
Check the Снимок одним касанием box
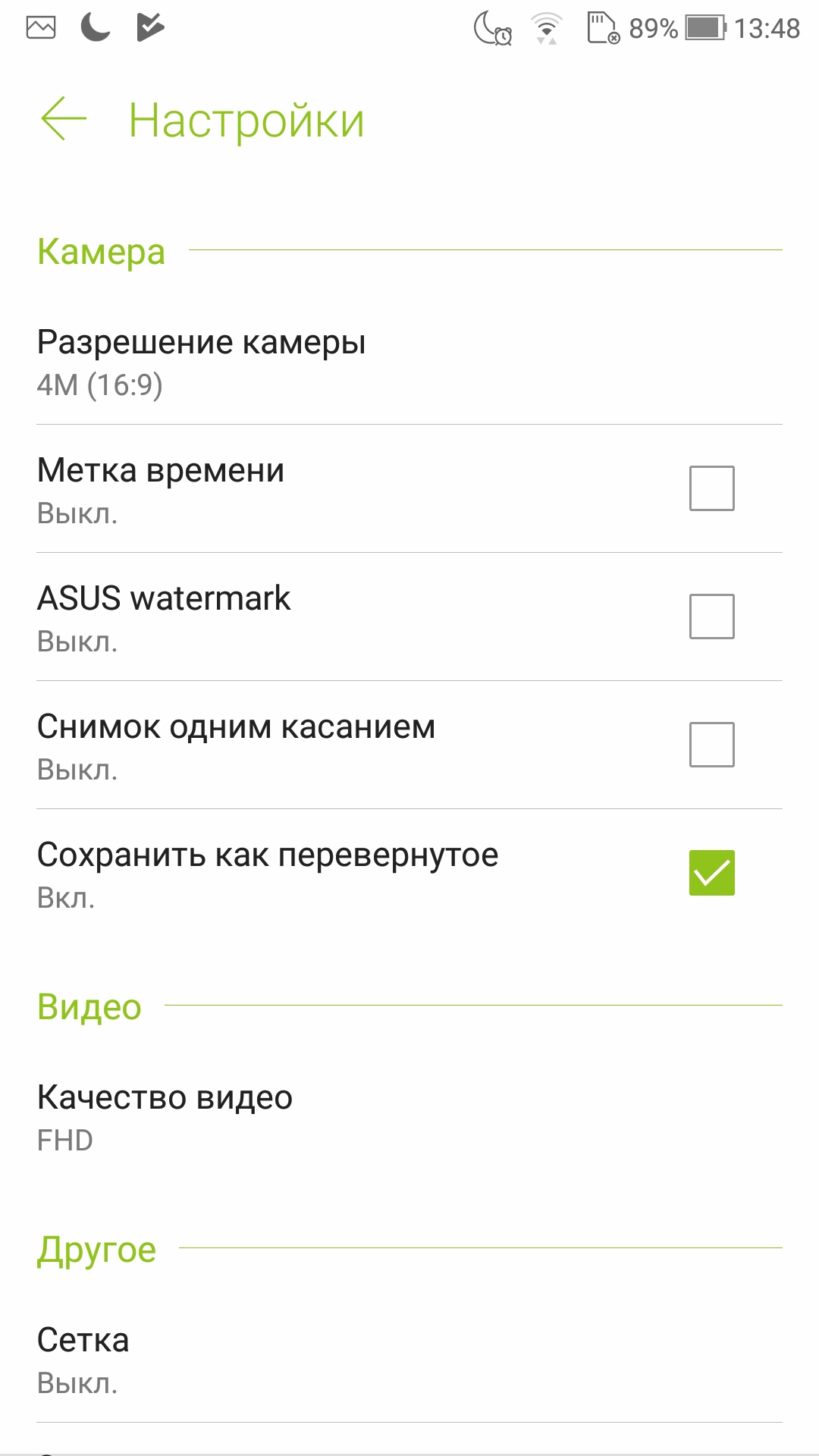[x=711, y=745]
